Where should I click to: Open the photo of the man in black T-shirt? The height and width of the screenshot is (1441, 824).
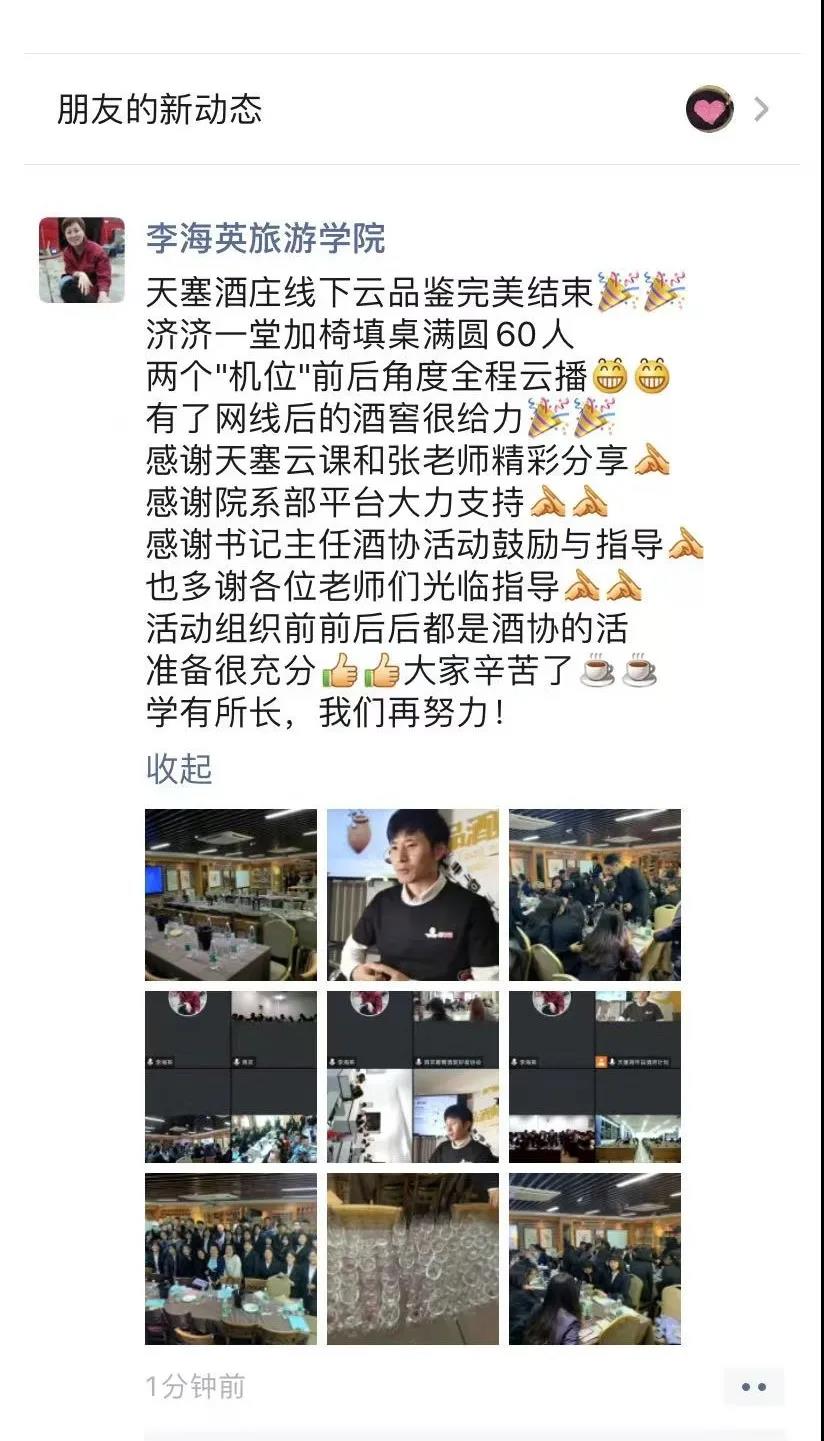pos(413,894)
